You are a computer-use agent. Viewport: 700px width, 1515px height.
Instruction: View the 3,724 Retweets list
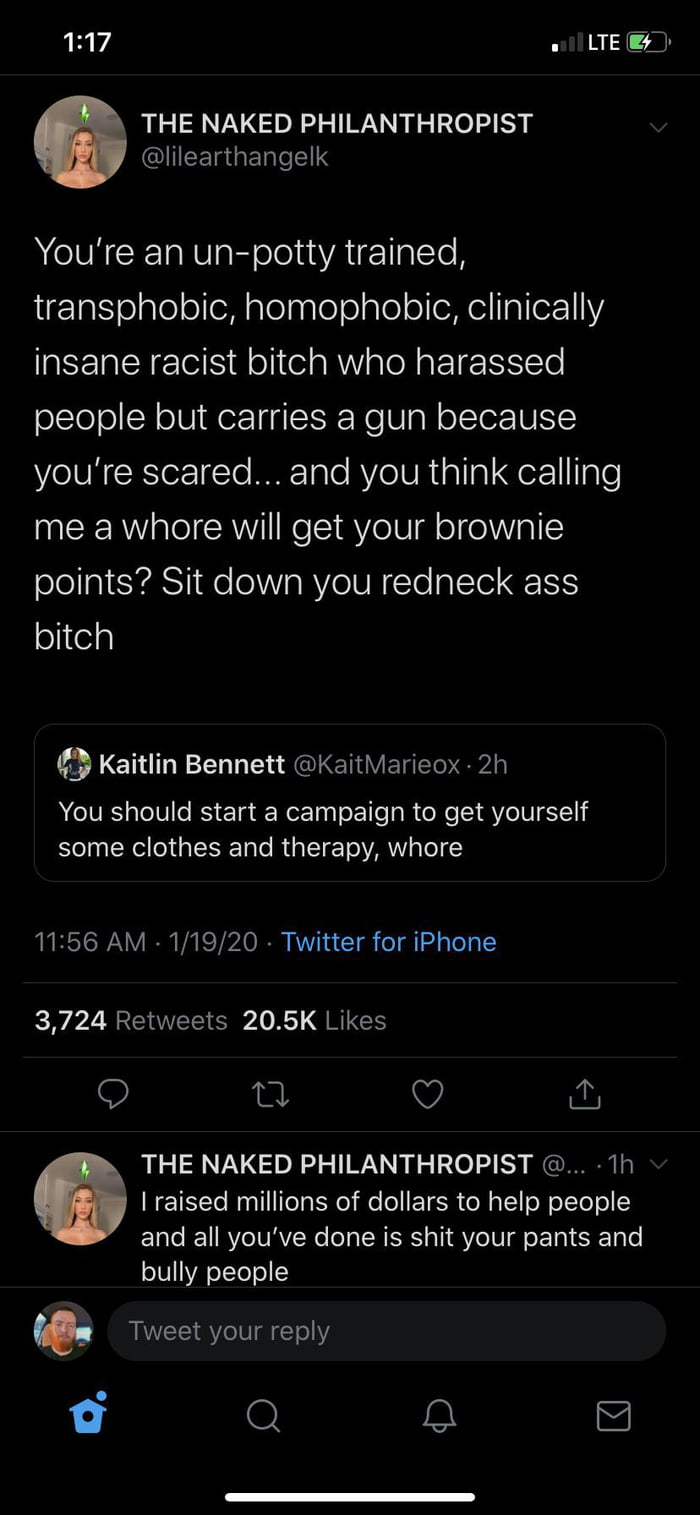131,1020
